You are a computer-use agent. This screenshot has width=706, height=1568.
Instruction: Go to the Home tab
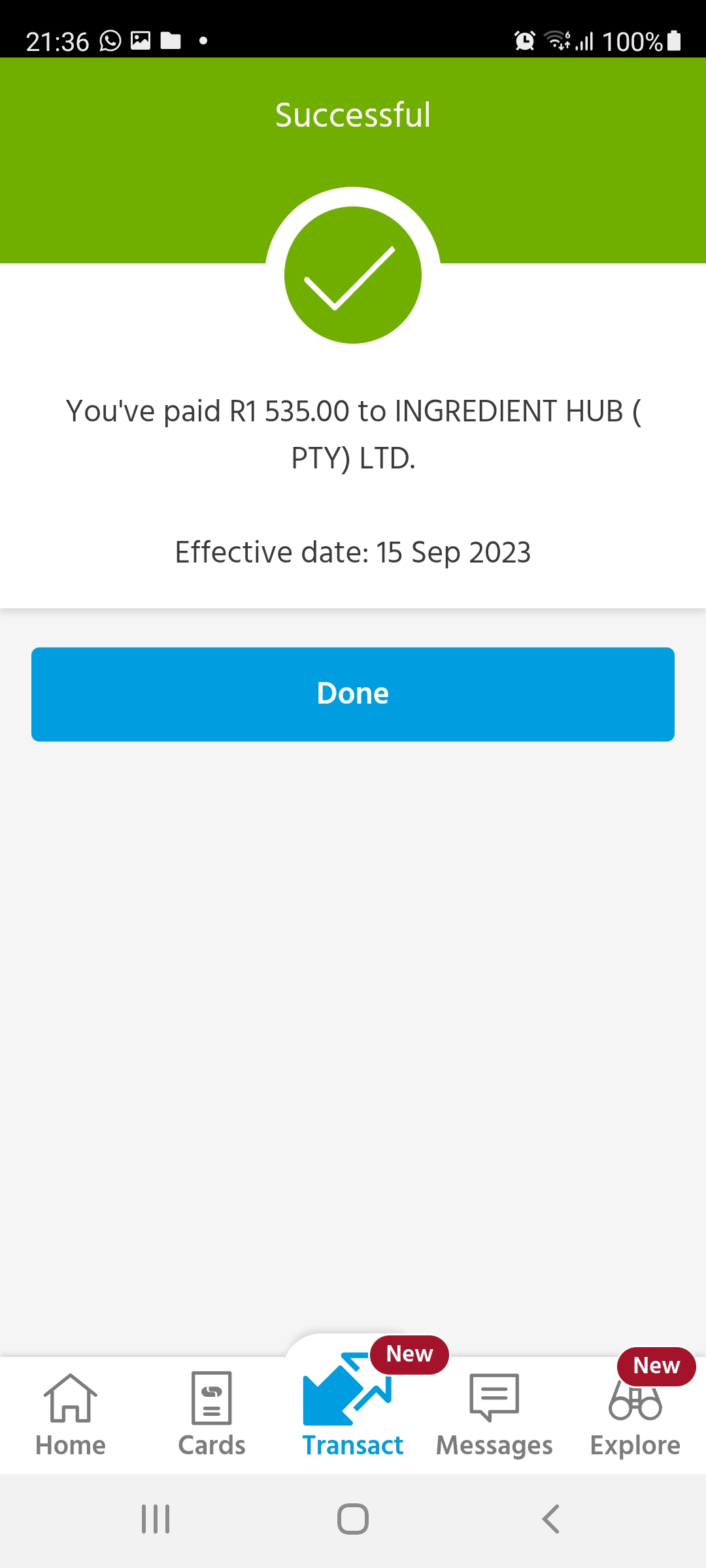point(71,1415)
